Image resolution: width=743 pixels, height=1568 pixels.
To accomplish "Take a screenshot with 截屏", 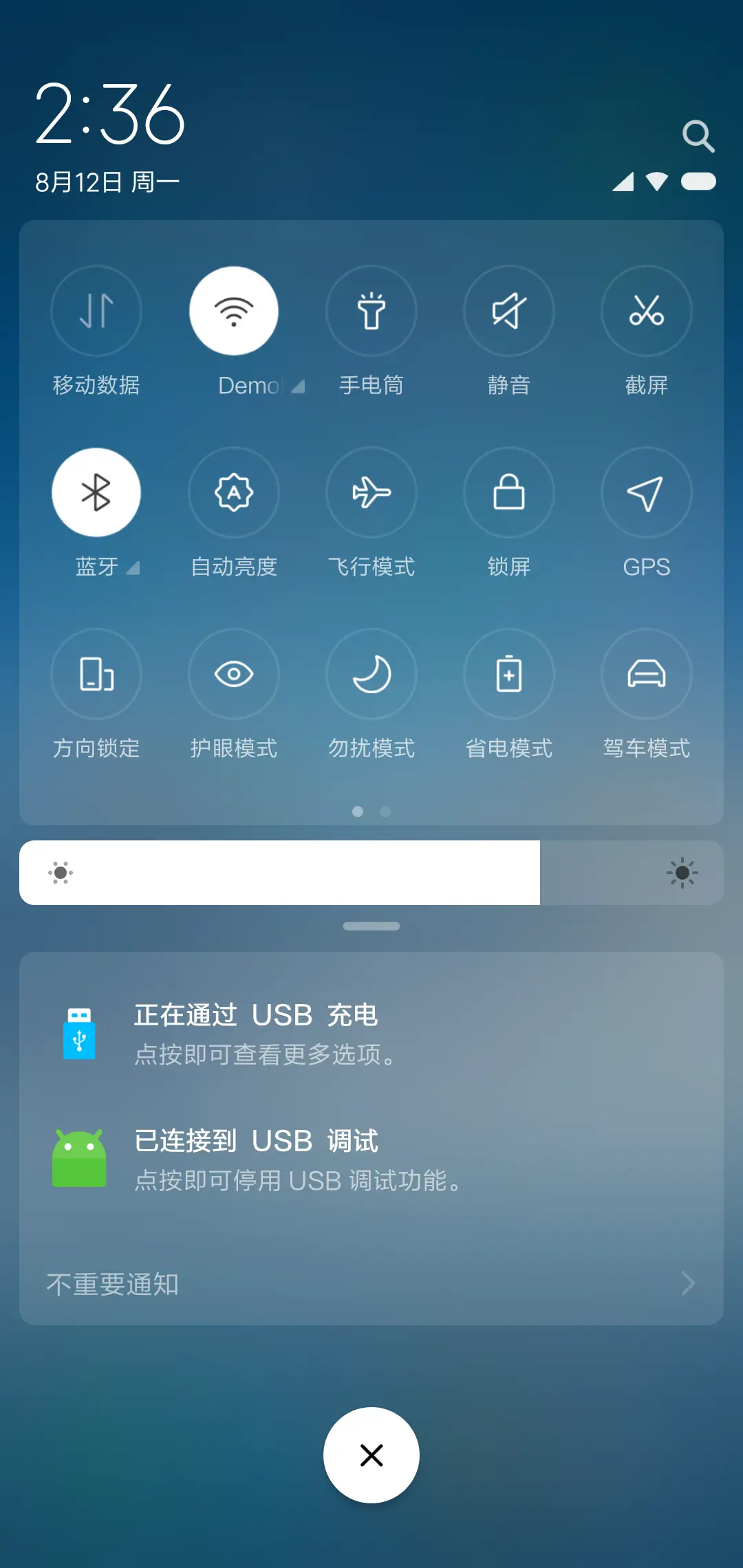I will pyautogui.click(x=647, y=311).
